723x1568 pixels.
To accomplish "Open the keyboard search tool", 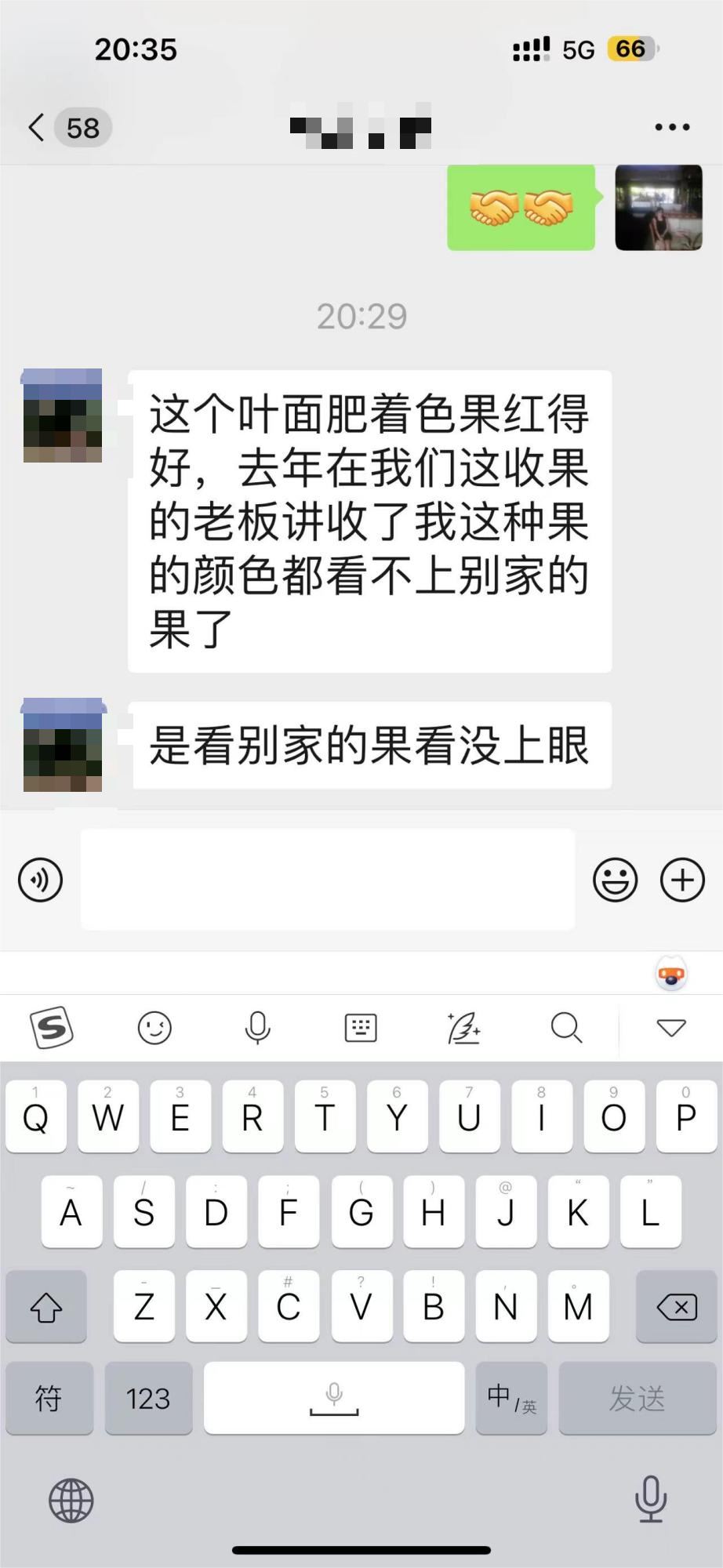I will coord(566,1027).
